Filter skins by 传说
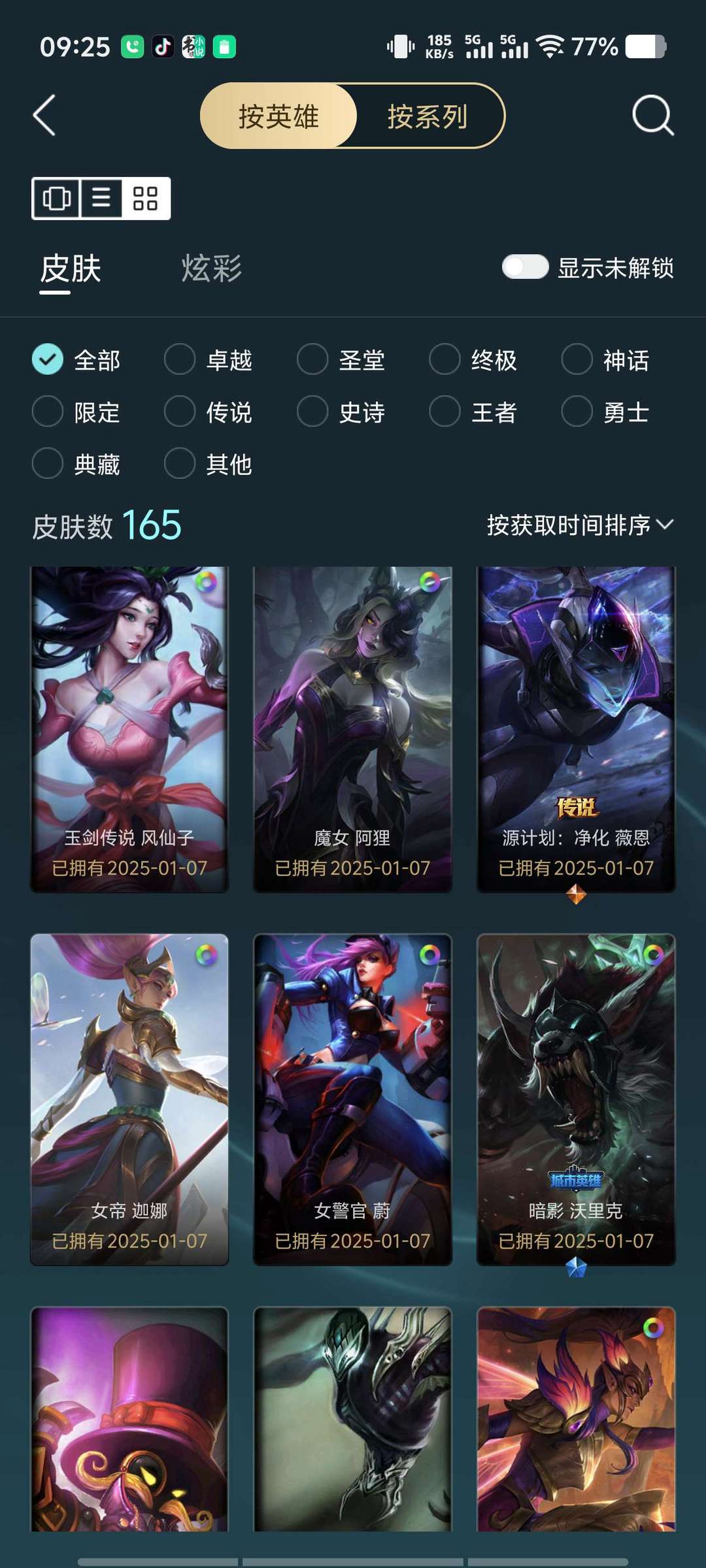The width and height of the screenshot is (706, 1568). point(209,412)
